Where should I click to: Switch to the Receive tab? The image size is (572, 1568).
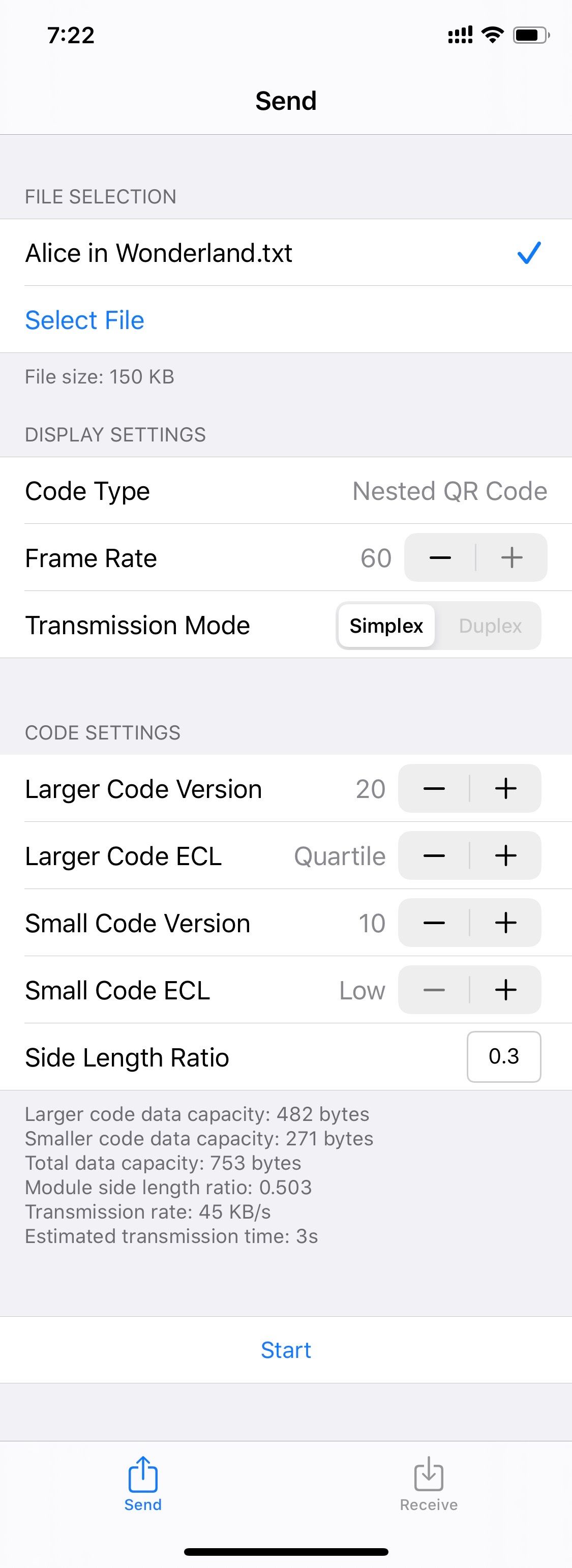click(x=429, y=1485)
